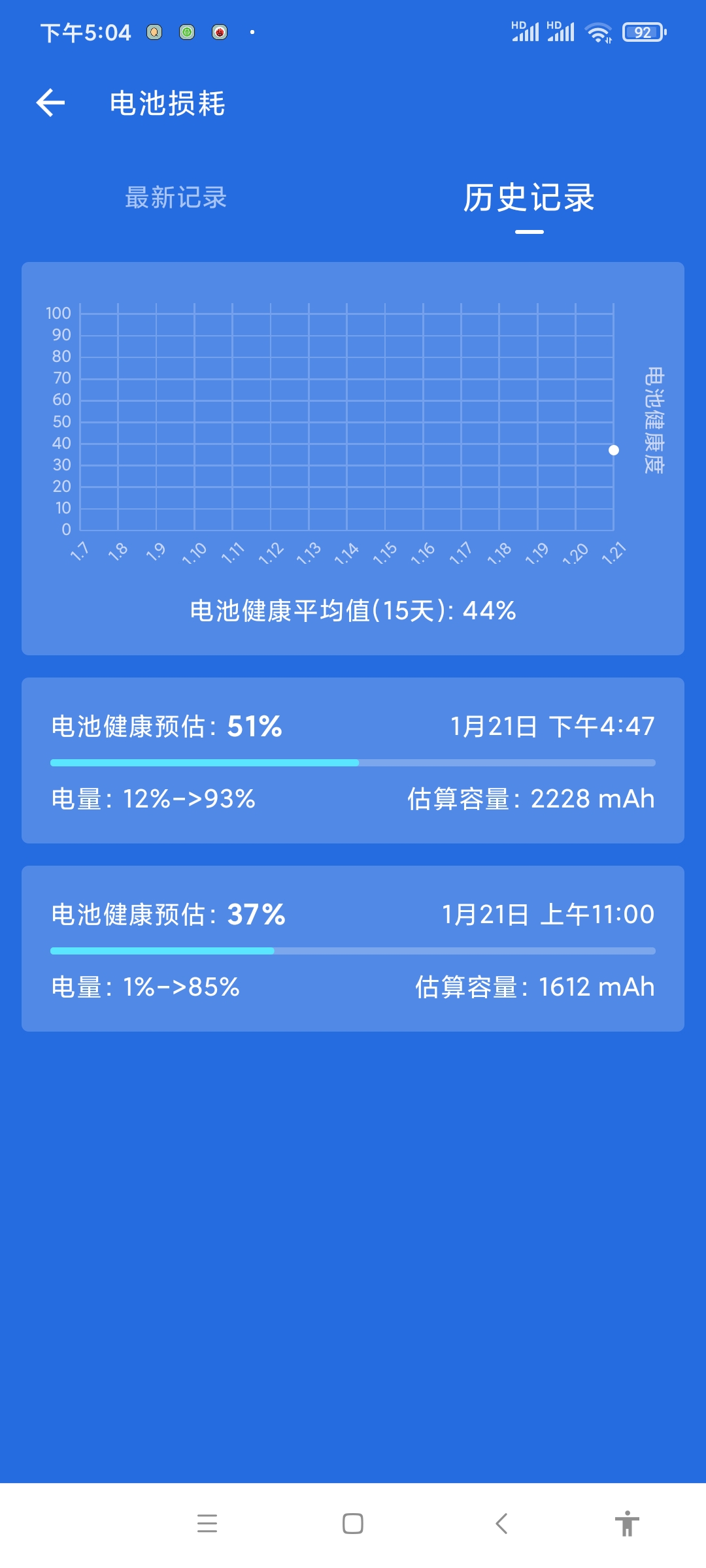Go back using the top-left arrow
Screen dimensions: 706x1568
[x=50, y=103]
